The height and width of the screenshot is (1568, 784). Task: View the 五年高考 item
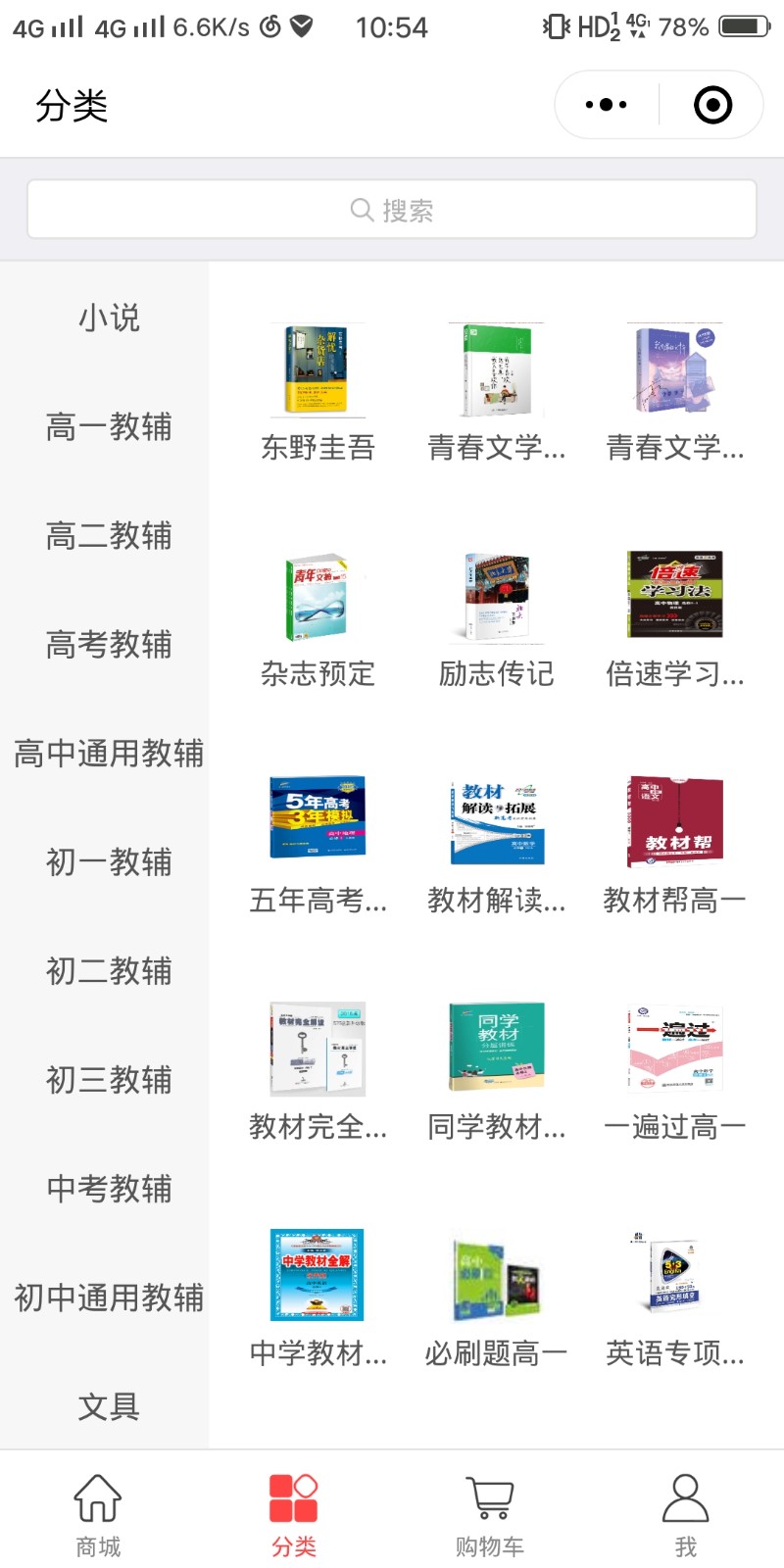pos(317,843)
